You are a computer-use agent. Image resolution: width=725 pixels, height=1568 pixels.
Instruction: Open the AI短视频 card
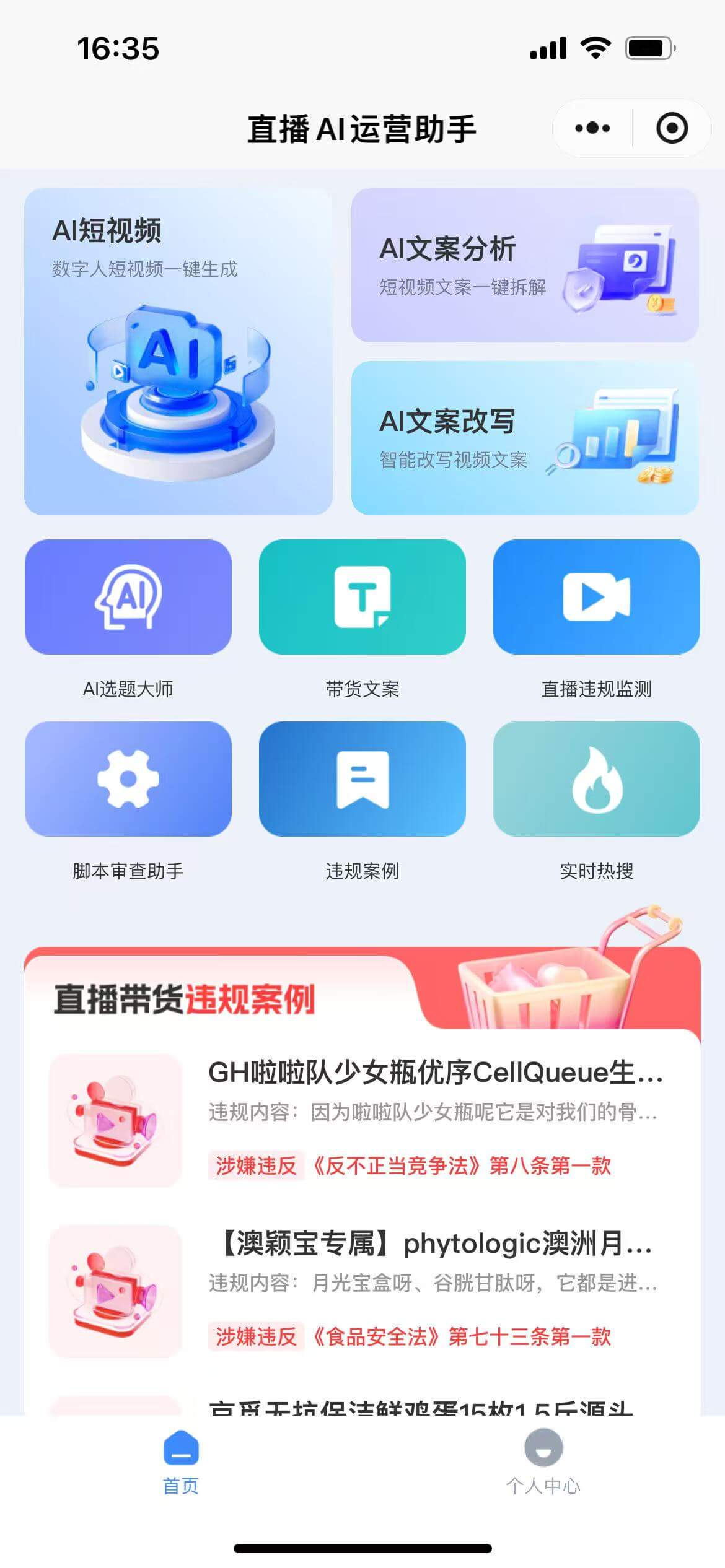[178, 351]
